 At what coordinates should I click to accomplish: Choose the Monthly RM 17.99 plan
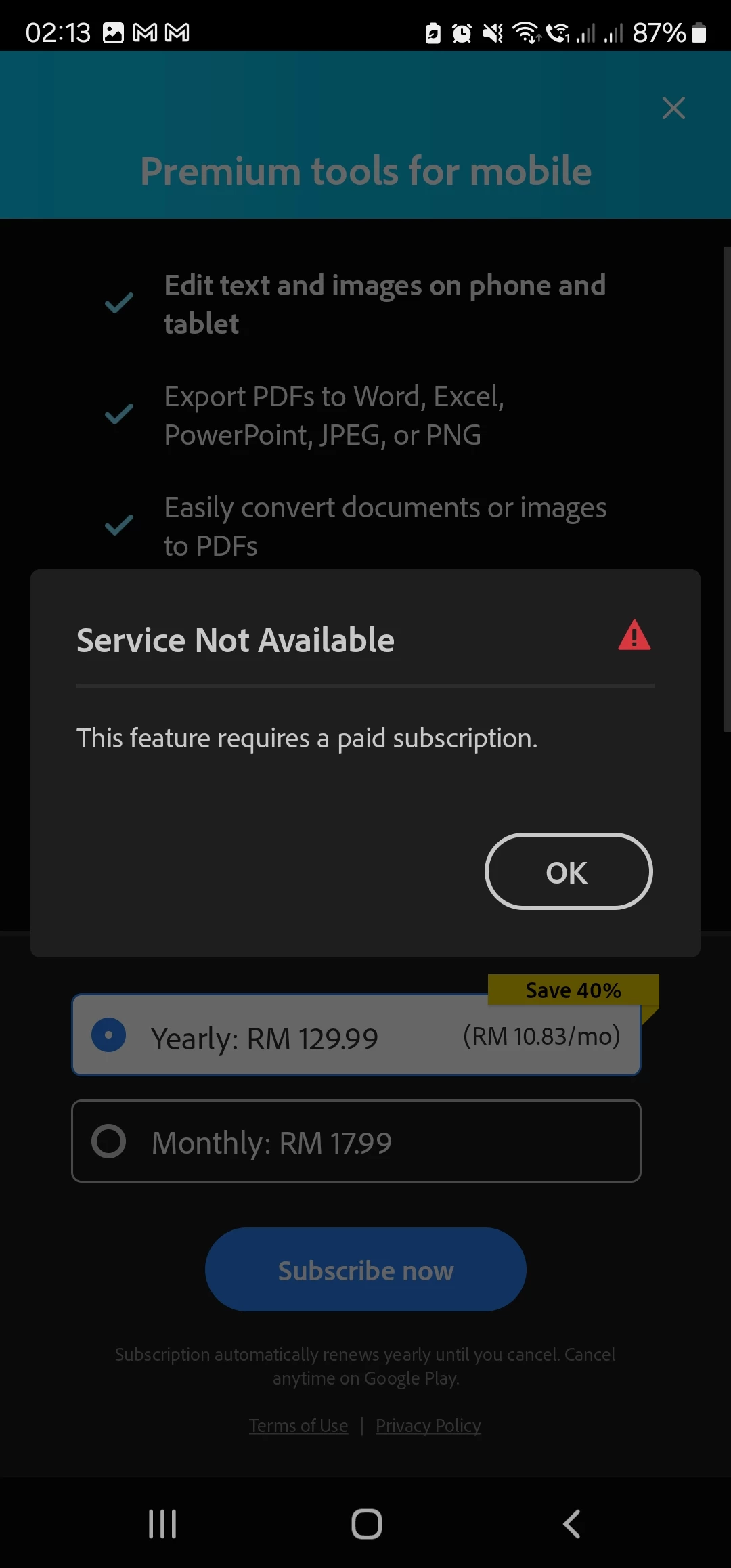pyautogui.click(x=356, y=1141)
